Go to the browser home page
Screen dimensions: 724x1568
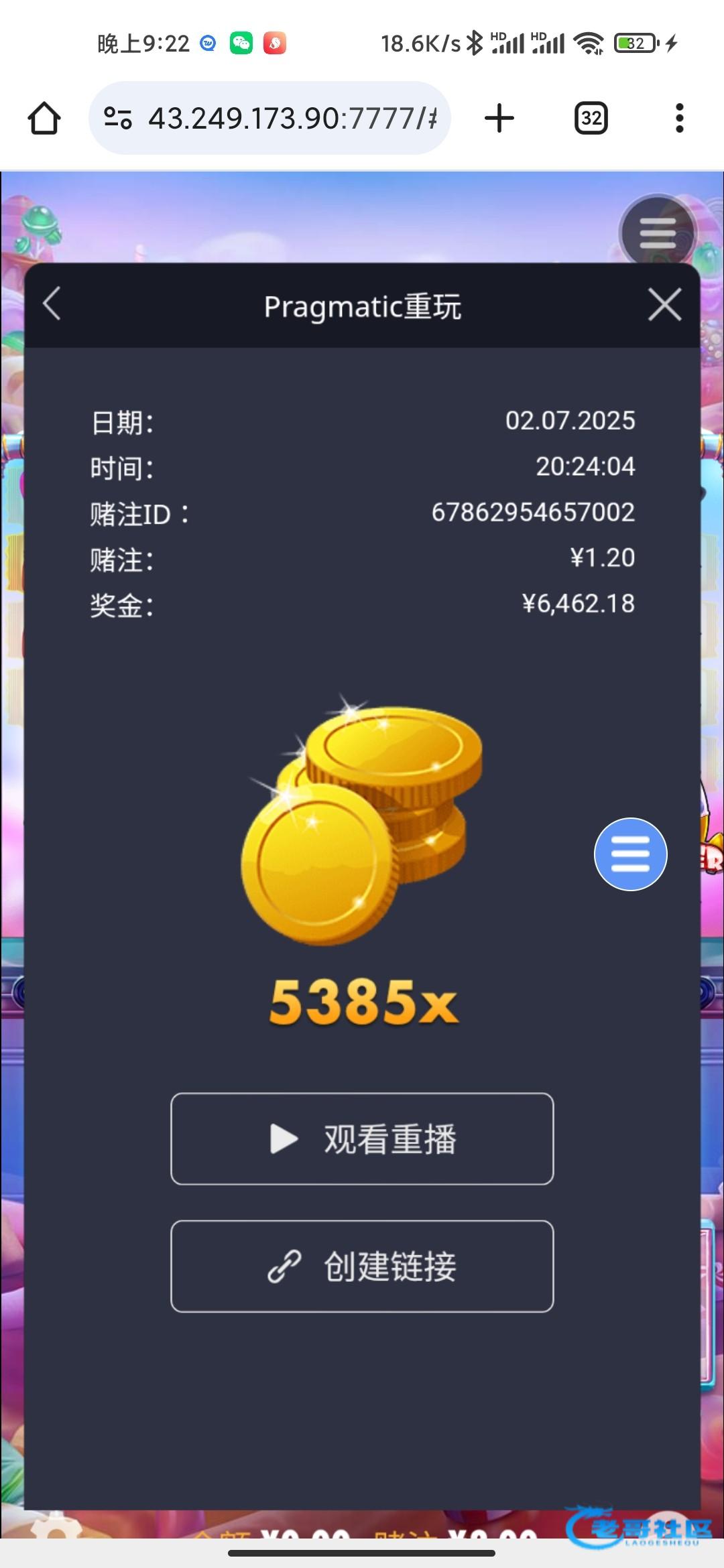click(44, 119)
